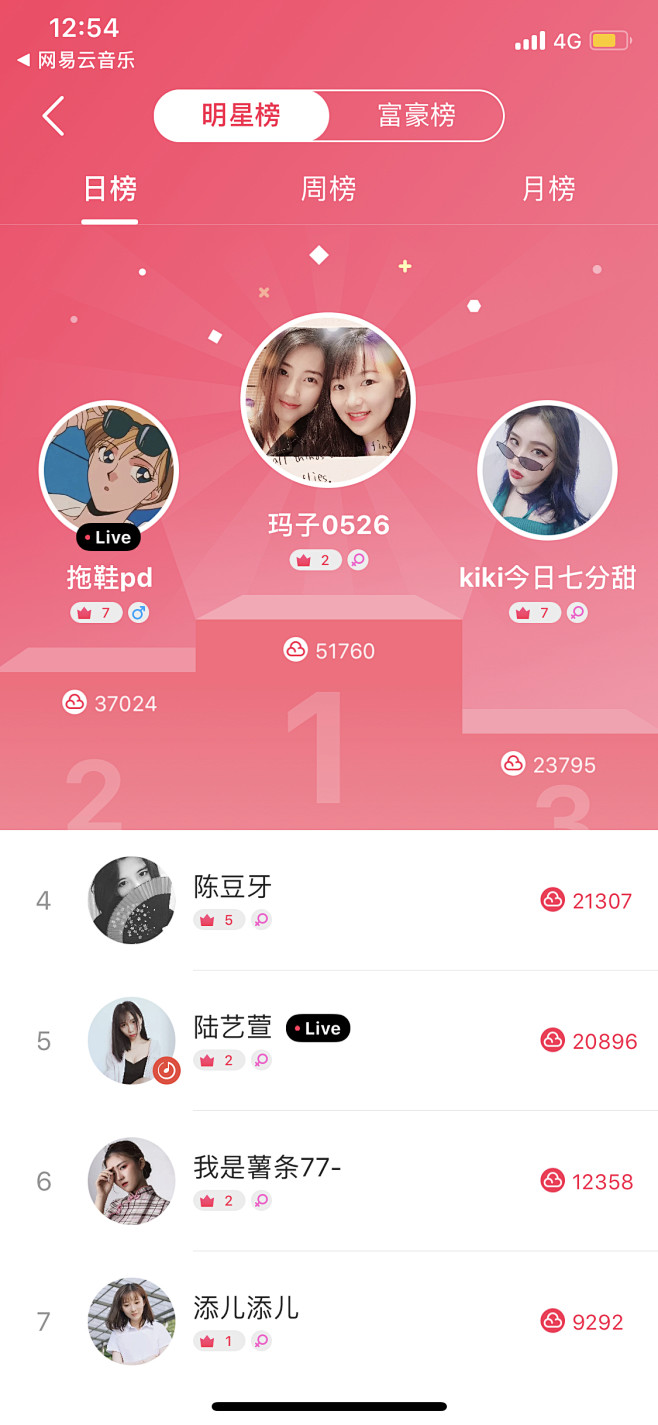Open the row for 陈豆牙
Screen dimensions: 658x1425
coord(329,900)
